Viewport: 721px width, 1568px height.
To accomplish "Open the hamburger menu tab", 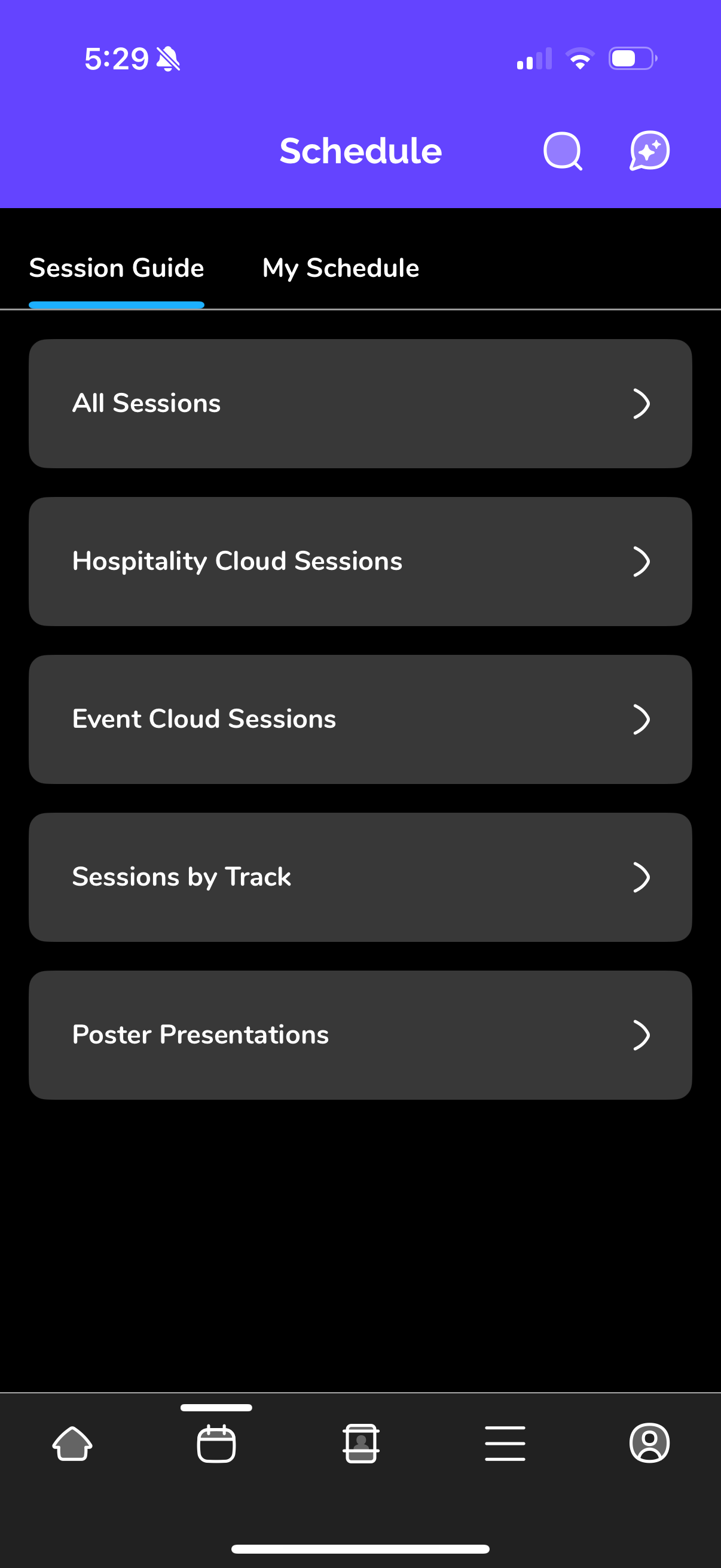I will tap(505, 1443).
